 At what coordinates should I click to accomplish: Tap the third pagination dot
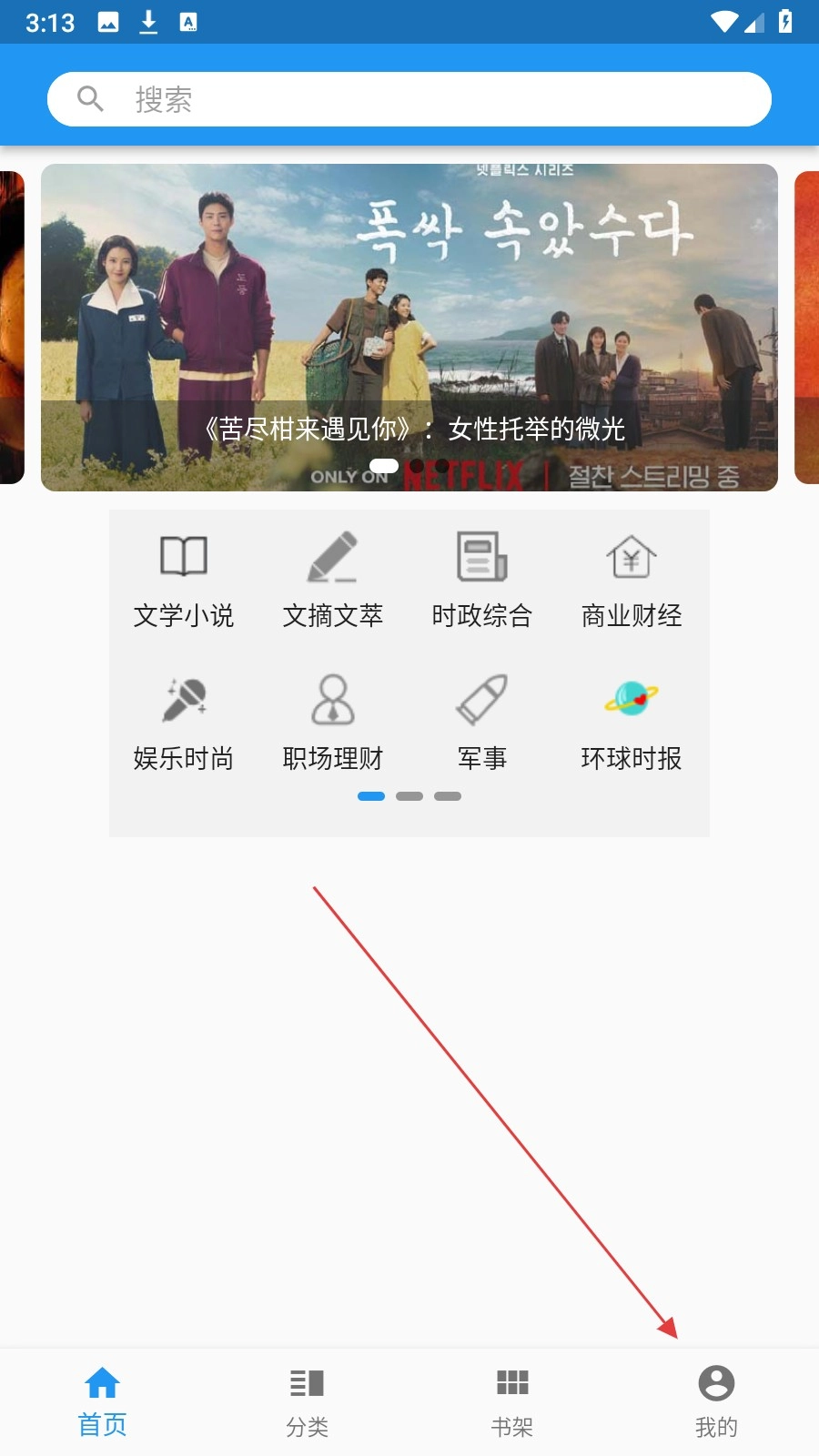pos(448,795)
